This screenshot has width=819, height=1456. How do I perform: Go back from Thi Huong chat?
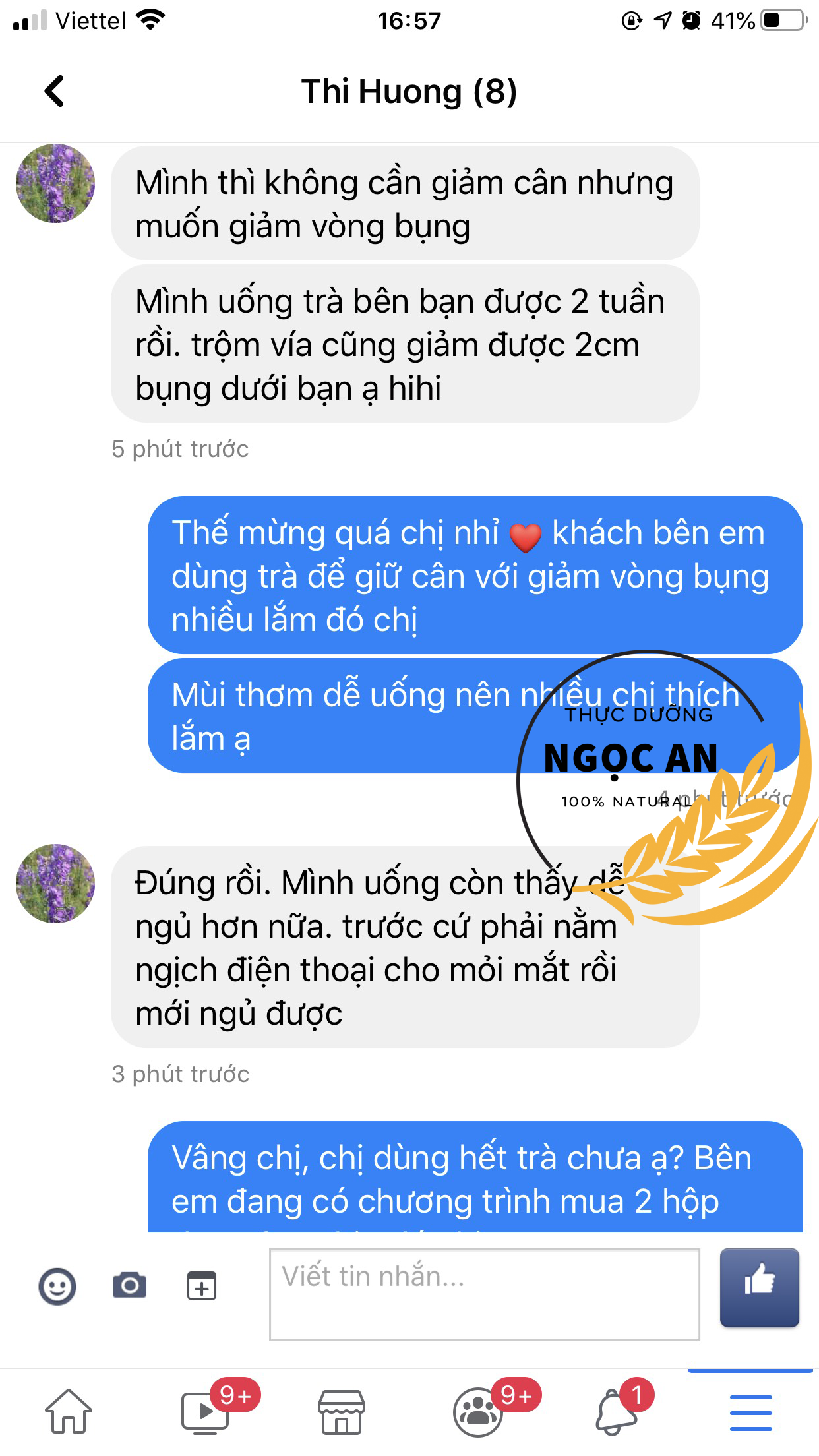pos(55,91)
